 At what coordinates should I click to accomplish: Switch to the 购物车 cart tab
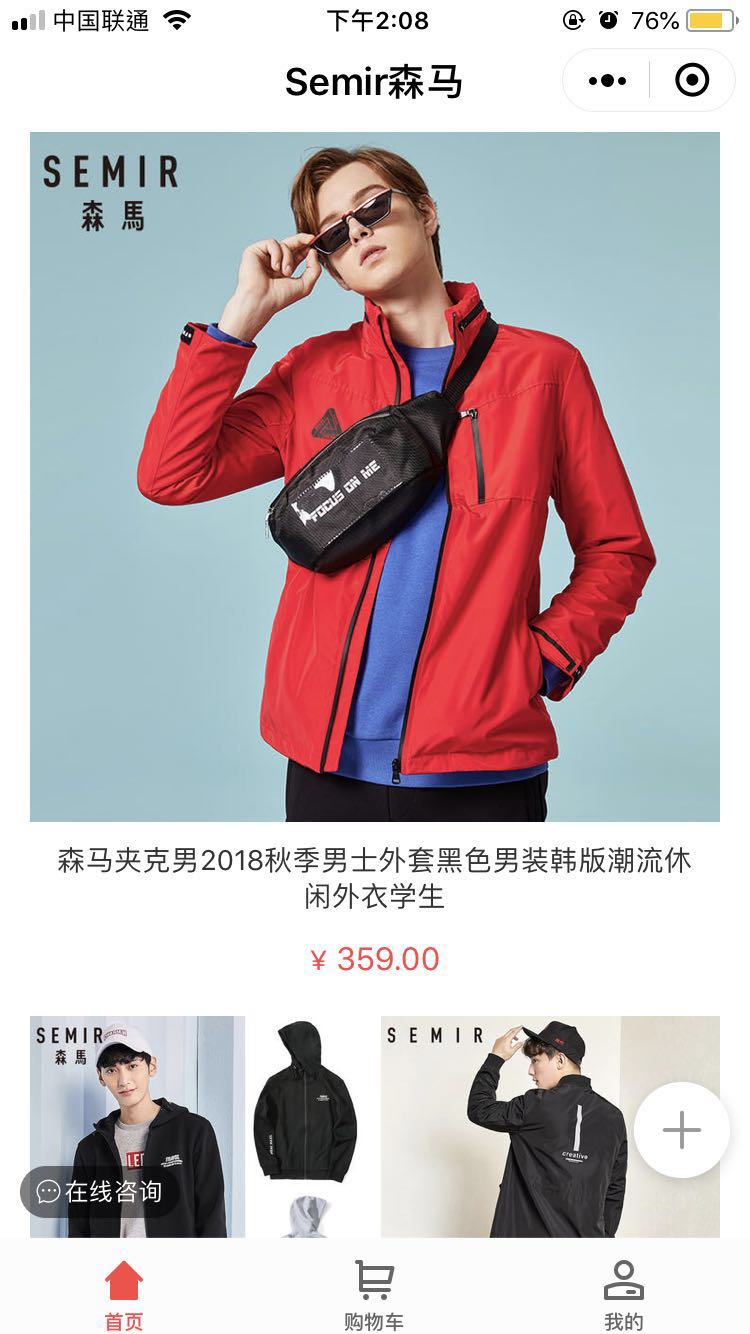click(x=374, y=1295)
